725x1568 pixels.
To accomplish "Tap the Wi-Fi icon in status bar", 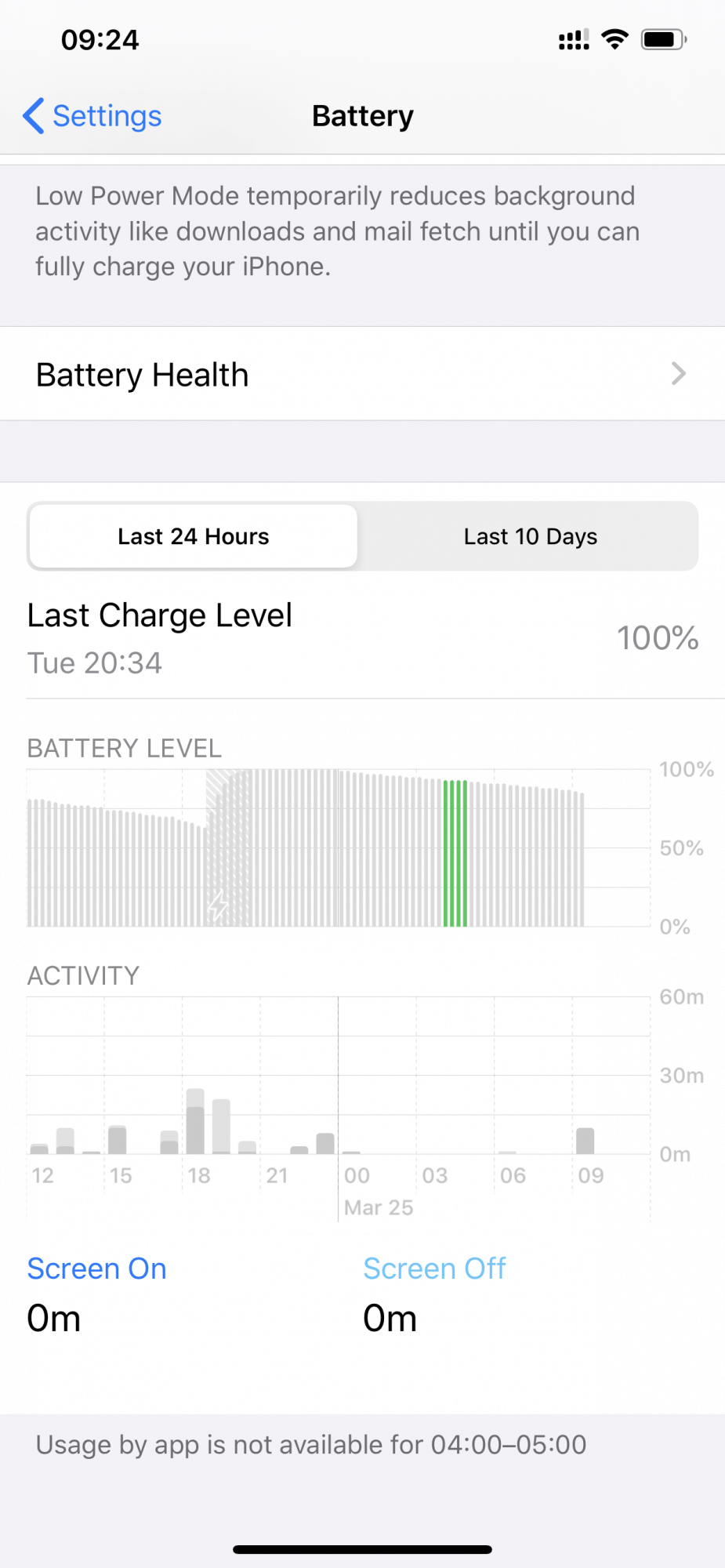I will click(615, 38).
